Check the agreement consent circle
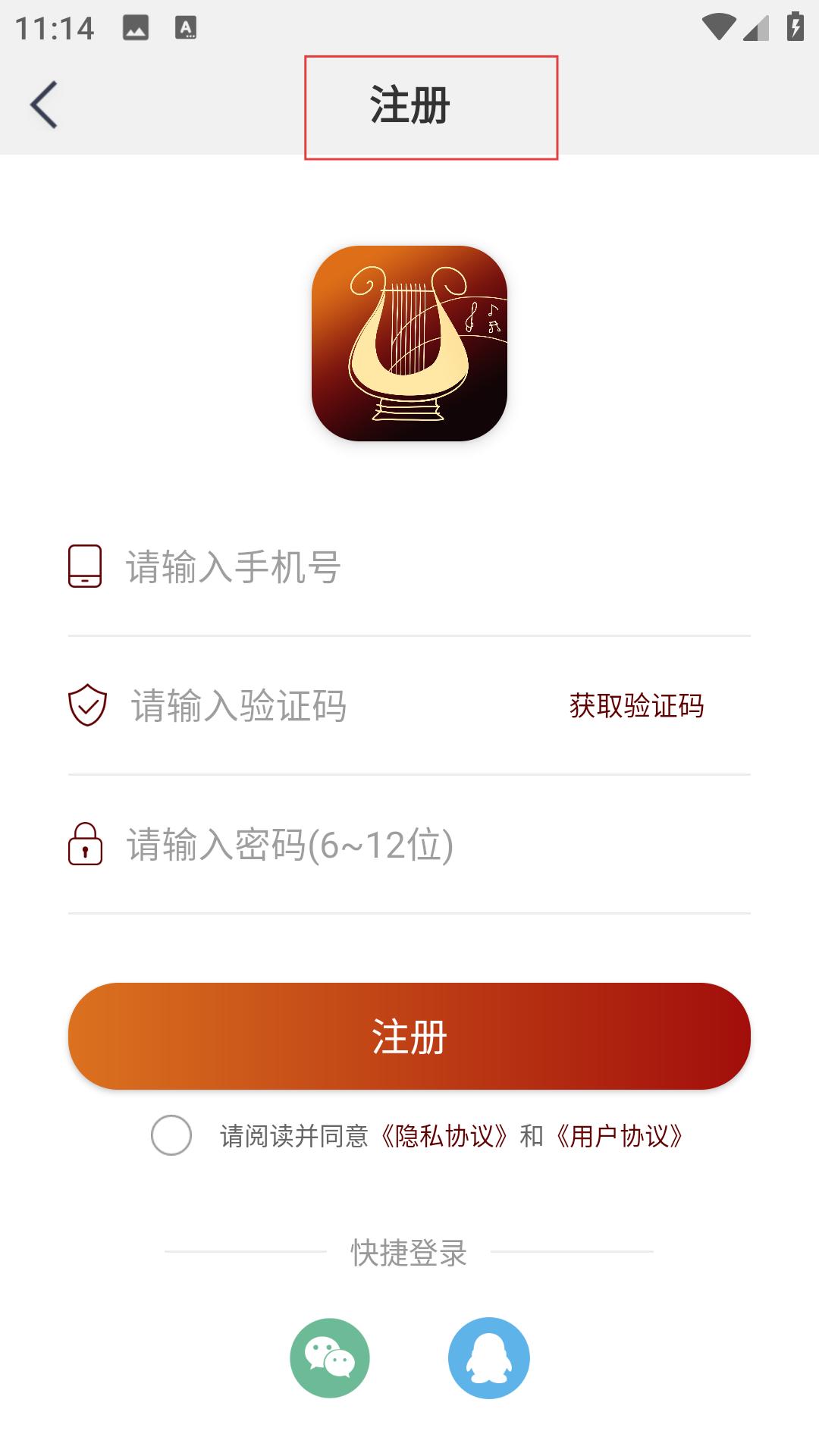The image size is (819, 1456). pos(171,1135)
